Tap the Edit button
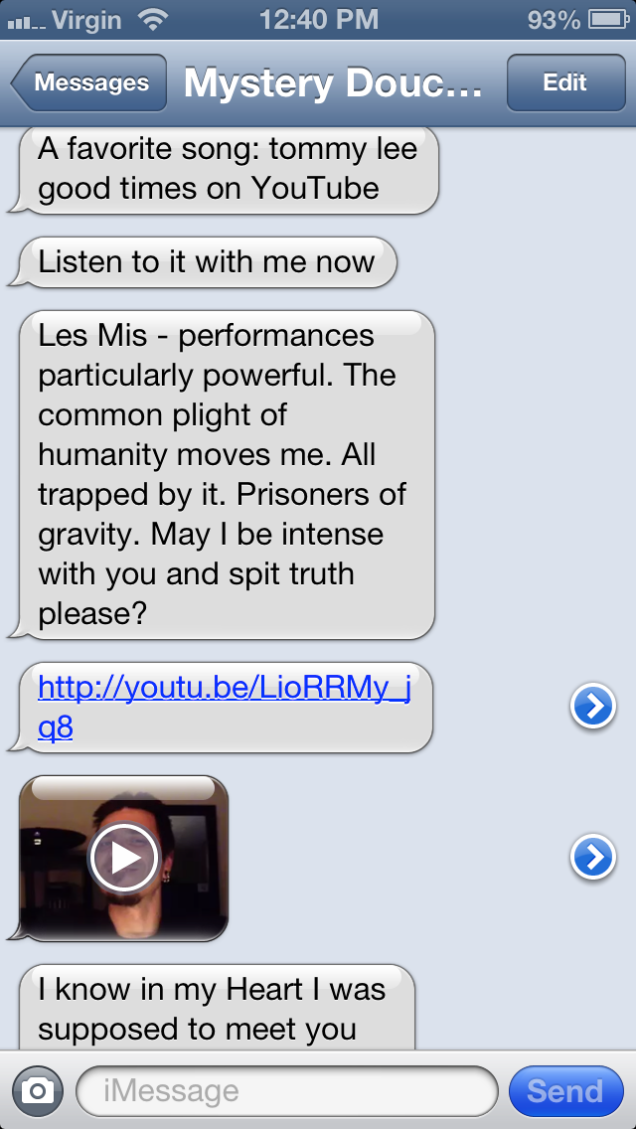The height and width of the screenshot is (1129, 636). click(x=565, y=83)
